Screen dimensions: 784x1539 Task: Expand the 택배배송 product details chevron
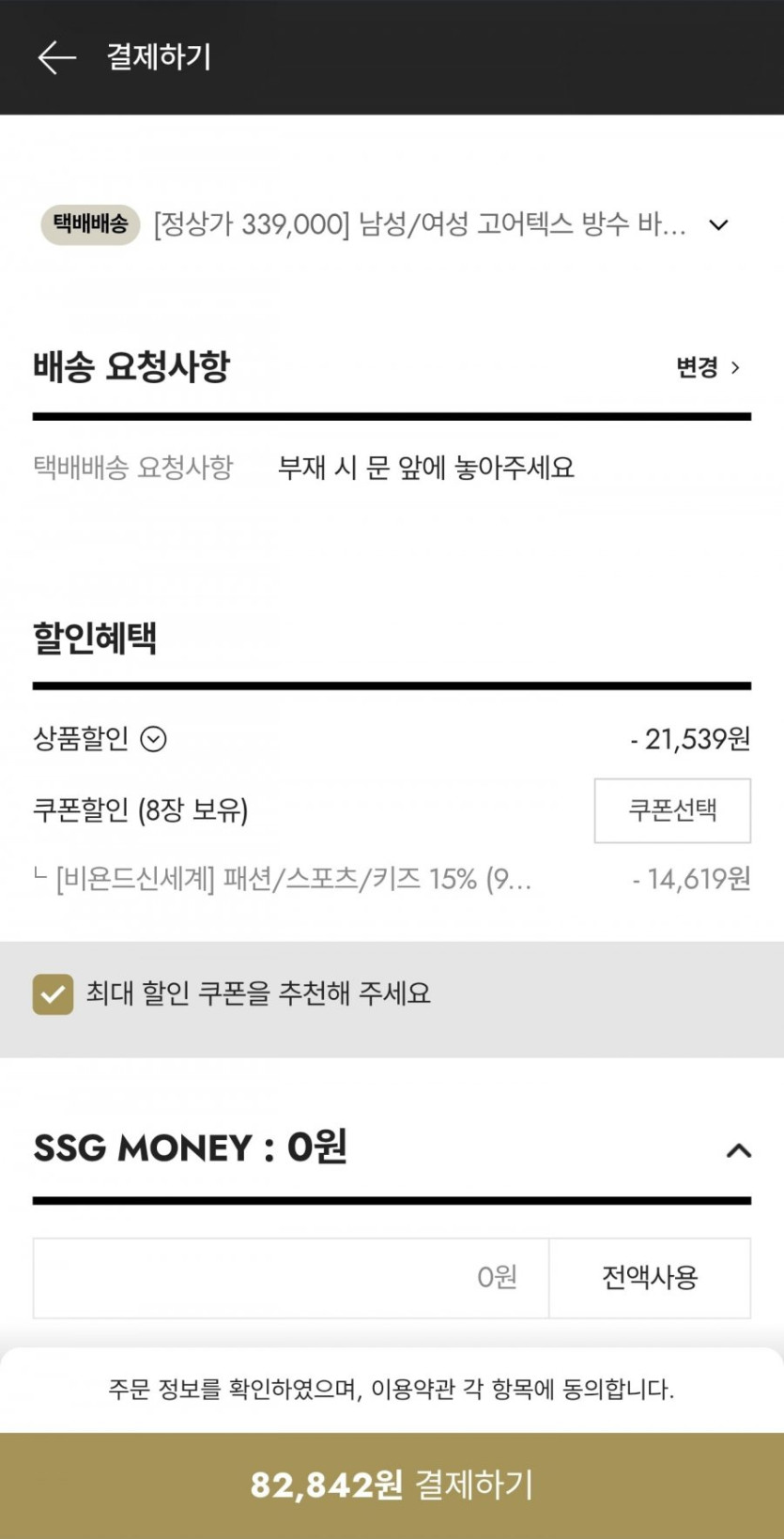tap(718, 225)
